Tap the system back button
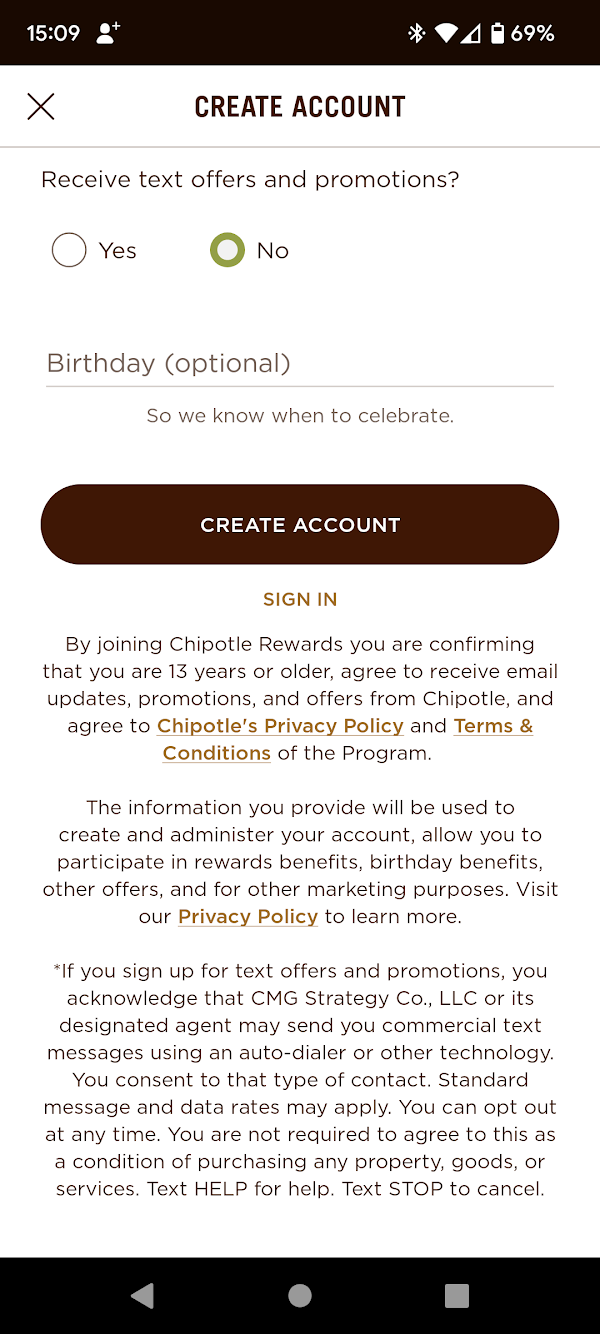The image size is (600, 1334). pyautogui.click(x=142, y=1296)
